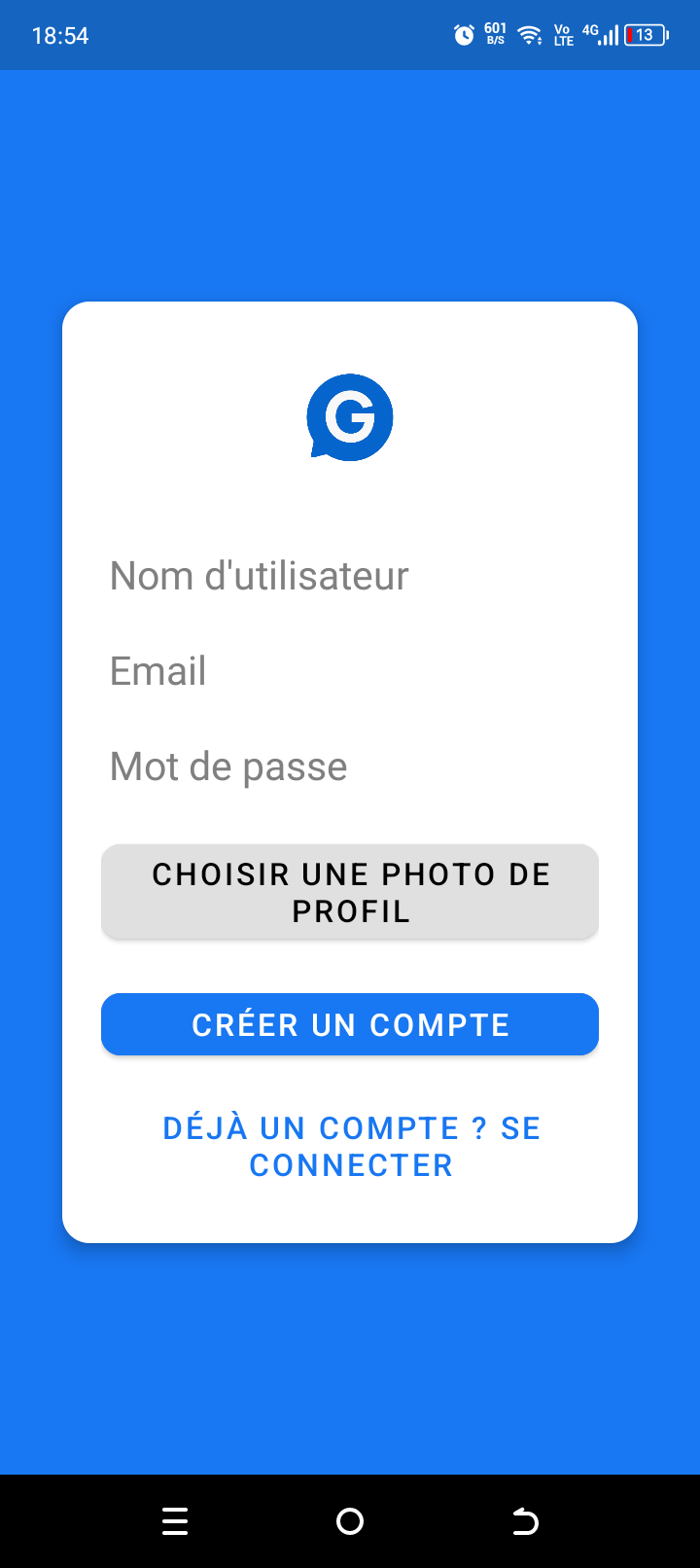Return to the home screen
The height and width of the screenshot is (1568, 700).
tap(350, 1521)
